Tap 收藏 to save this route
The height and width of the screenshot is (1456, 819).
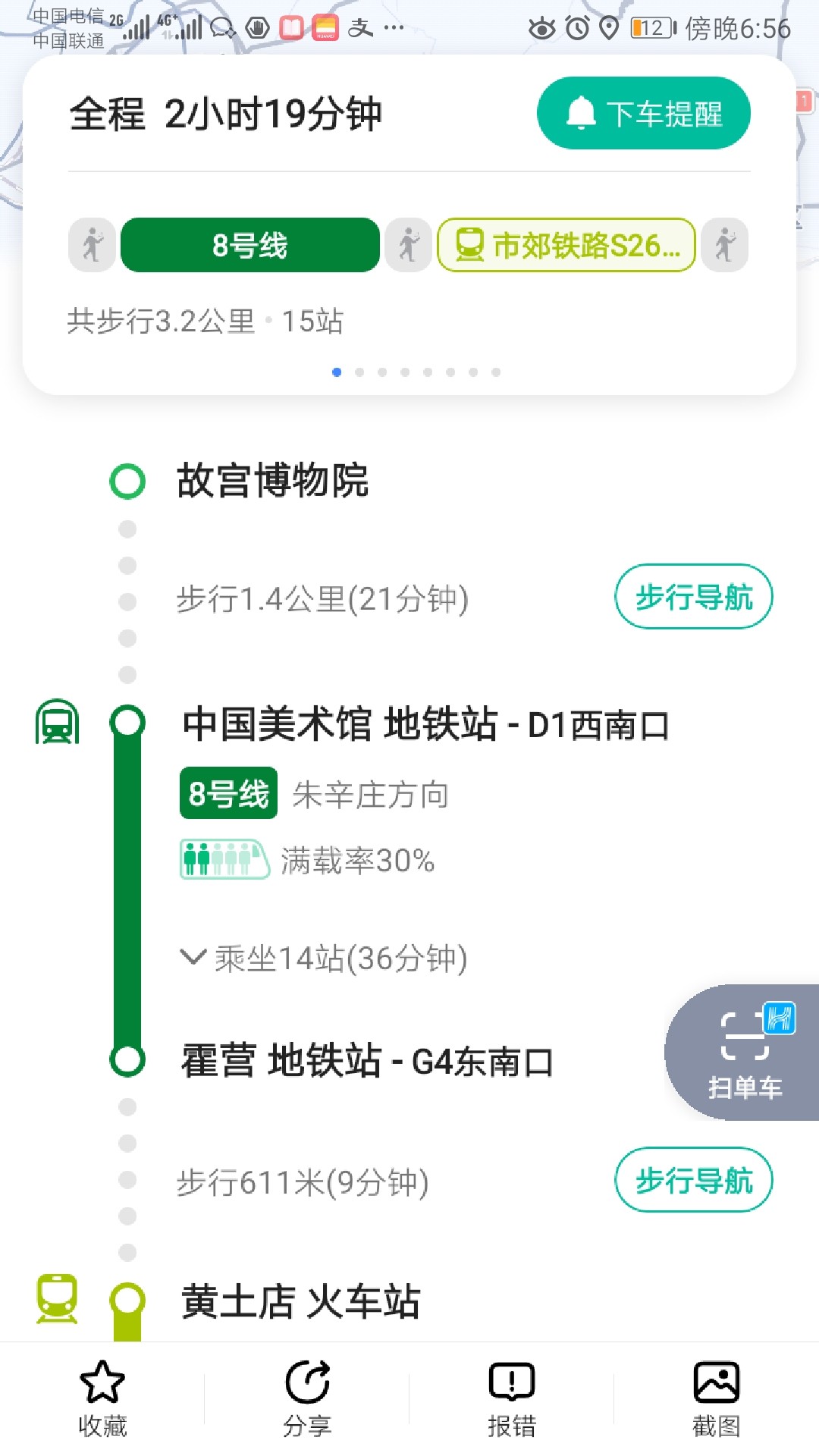[x=102, y=1398]
